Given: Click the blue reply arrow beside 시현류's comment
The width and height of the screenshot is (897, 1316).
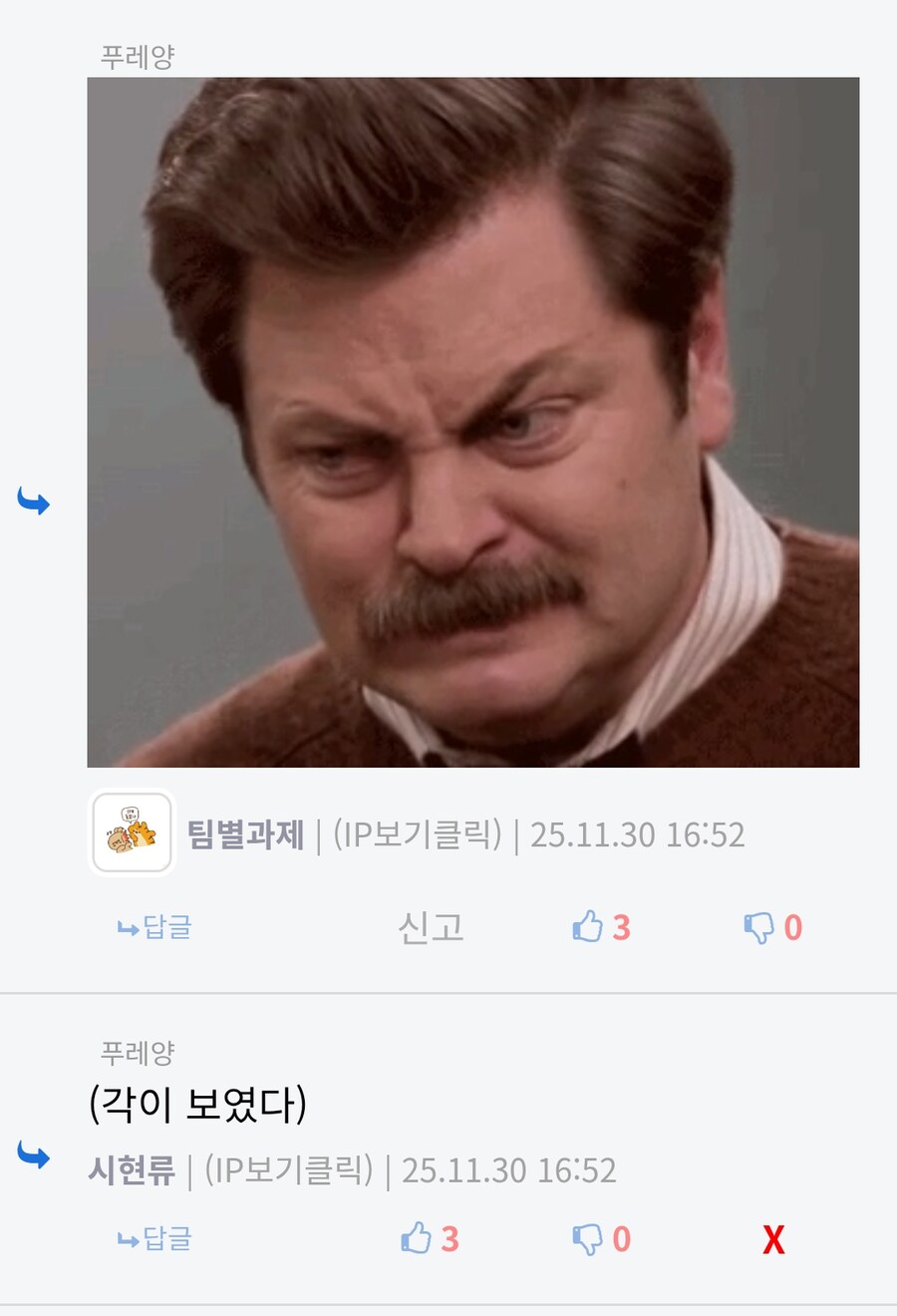Looking at the screenshot, I should coord(33,1156).
